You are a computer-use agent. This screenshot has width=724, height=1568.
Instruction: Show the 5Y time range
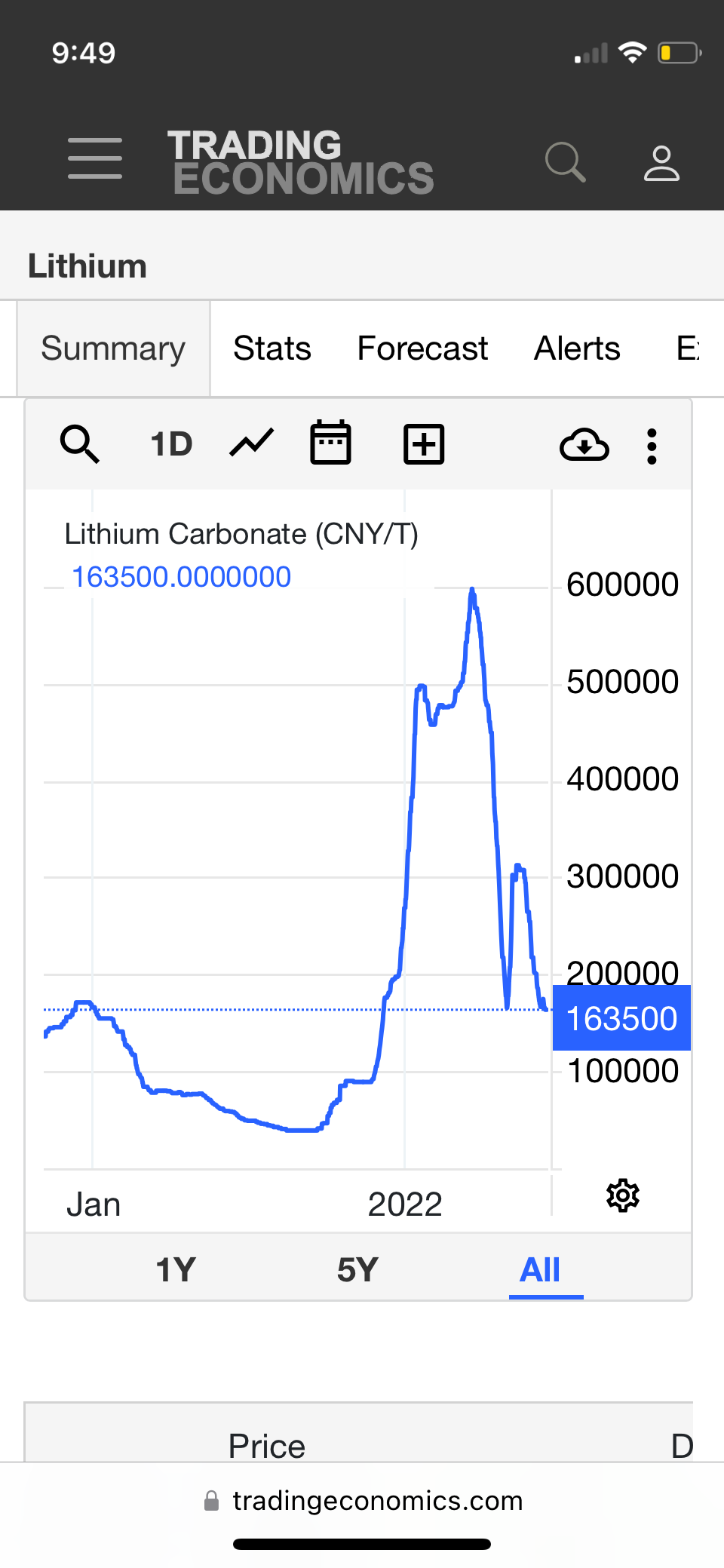357,1270
